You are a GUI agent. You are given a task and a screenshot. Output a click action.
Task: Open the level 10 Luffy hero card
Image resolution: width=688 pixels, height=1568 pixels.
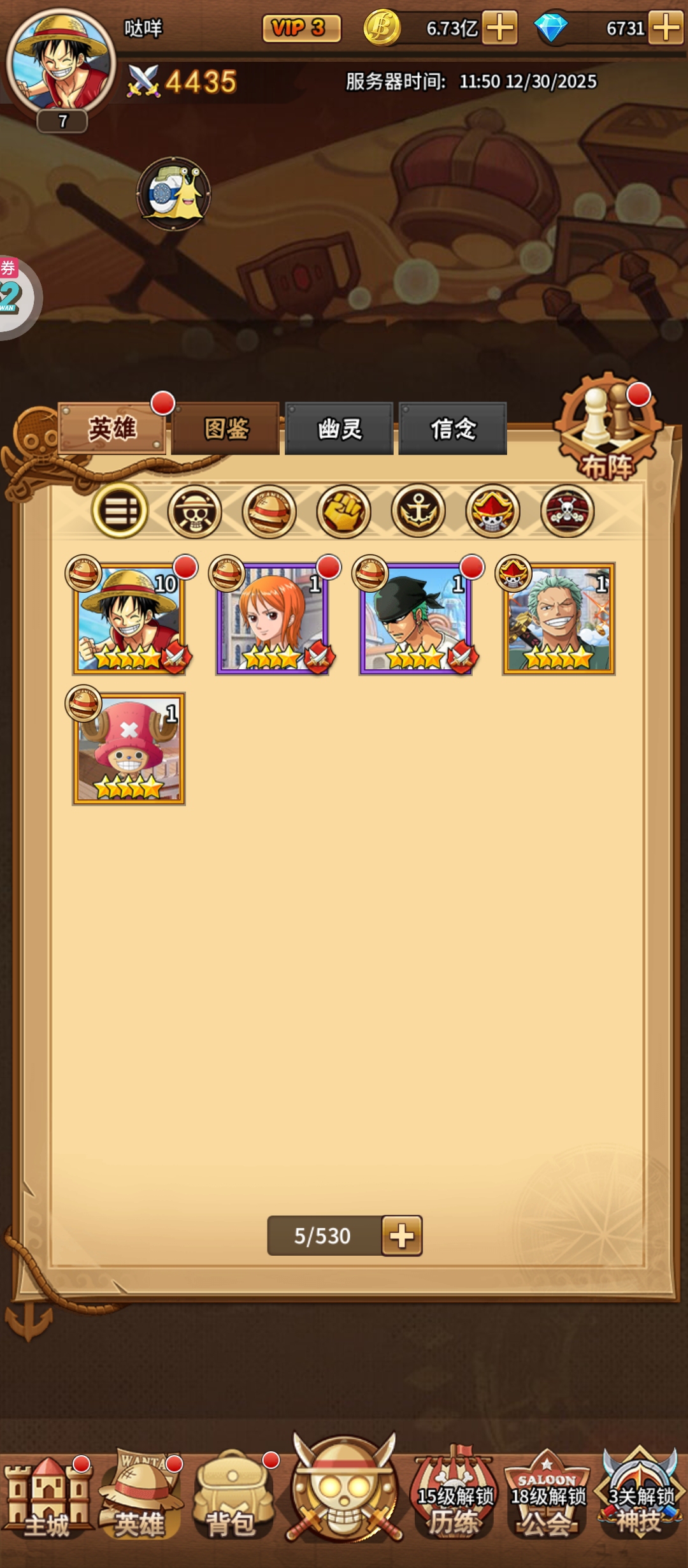[129, 618]
